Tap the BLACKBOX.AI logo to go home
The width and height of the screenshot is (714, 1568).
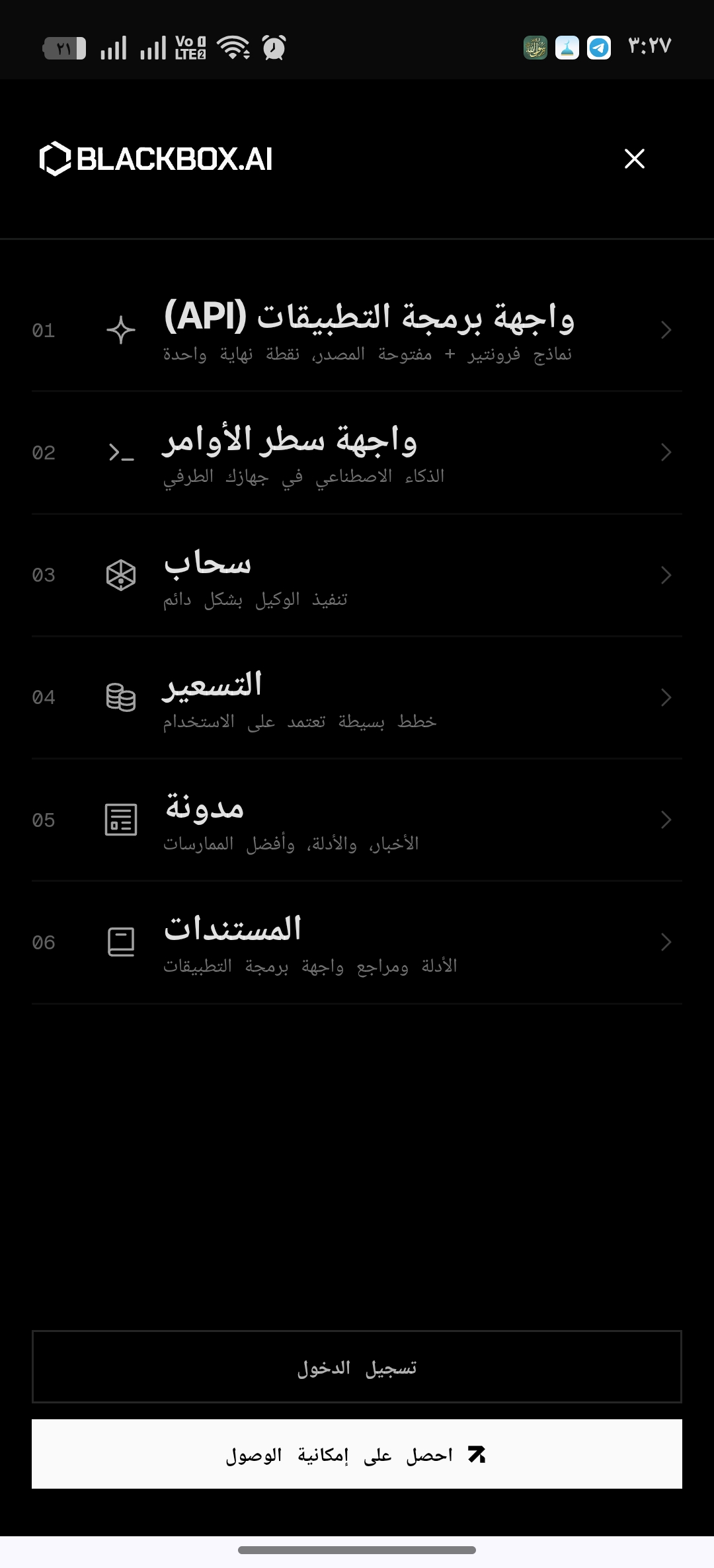pyautogui.click(x=156, y=159)
